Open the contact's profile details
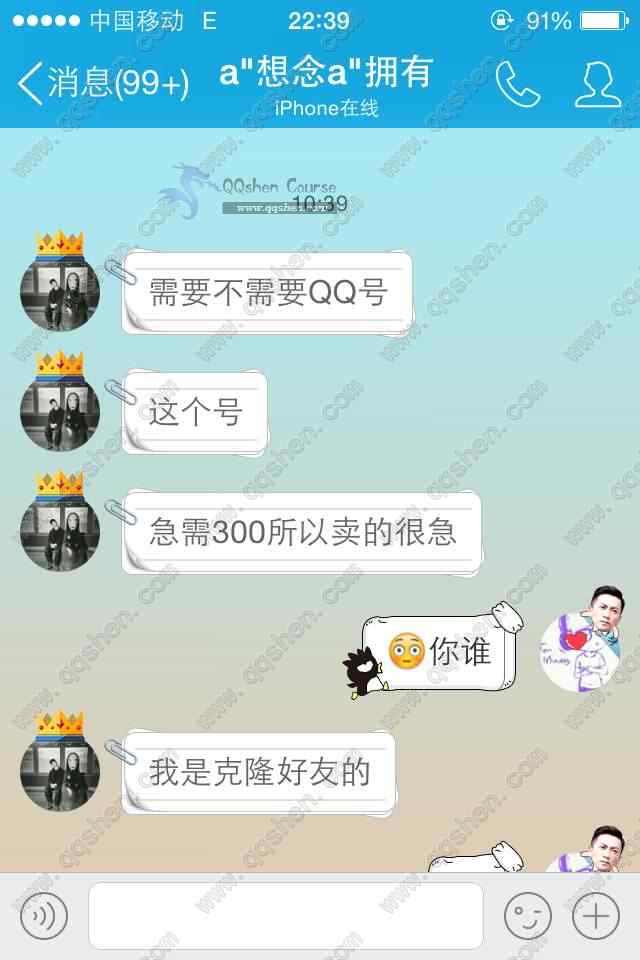The width and height of the screenshot is (640, 960). point(597,85)
